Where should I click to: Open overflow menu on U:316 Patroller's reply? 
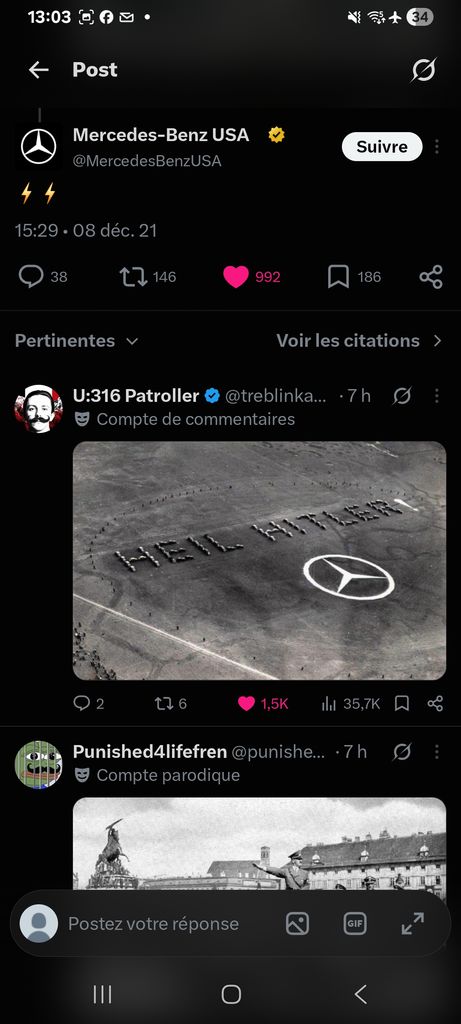[437, 396]
